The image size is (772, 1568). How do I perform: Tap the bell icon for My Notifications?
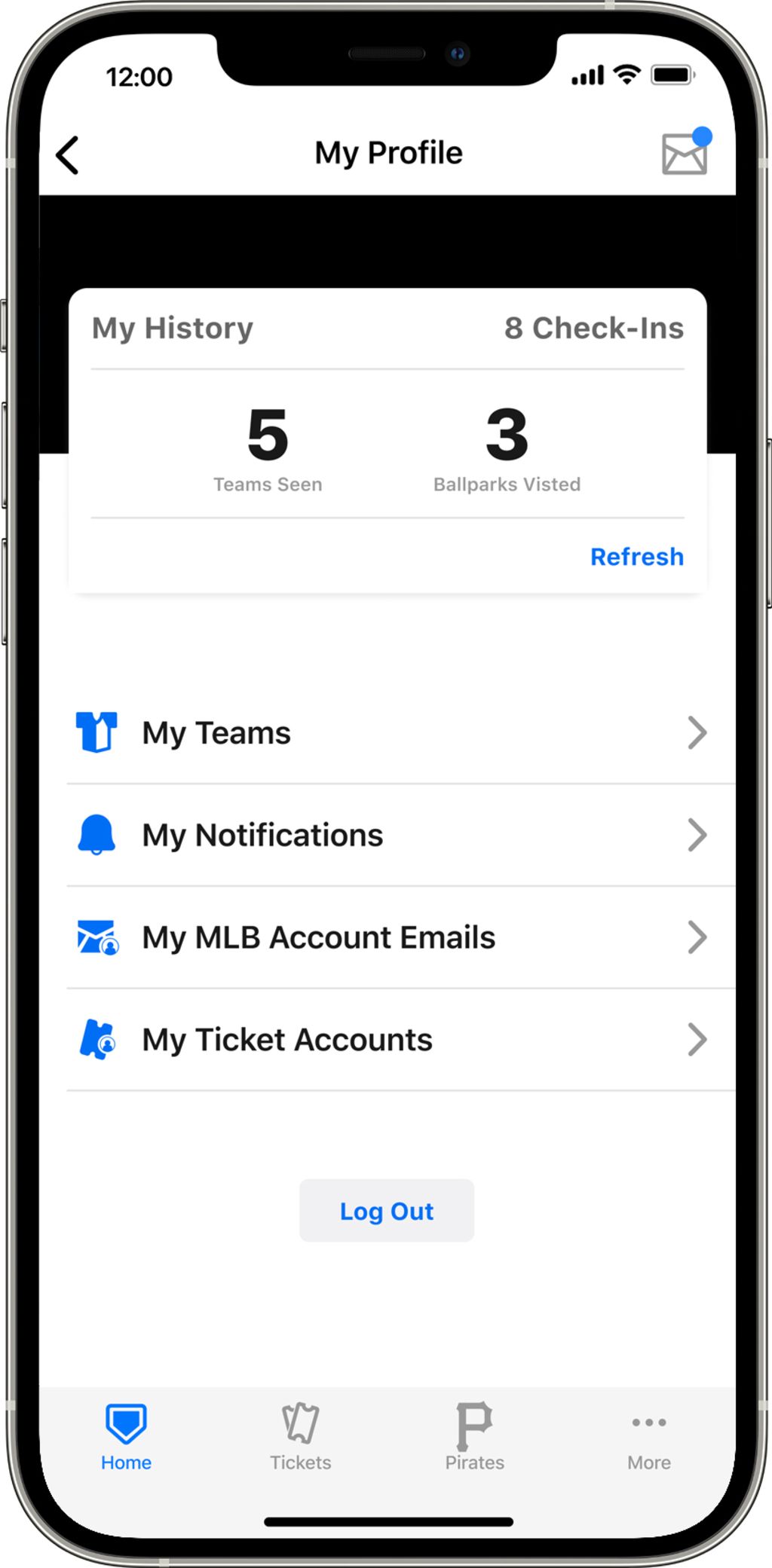tap(96, 834)
